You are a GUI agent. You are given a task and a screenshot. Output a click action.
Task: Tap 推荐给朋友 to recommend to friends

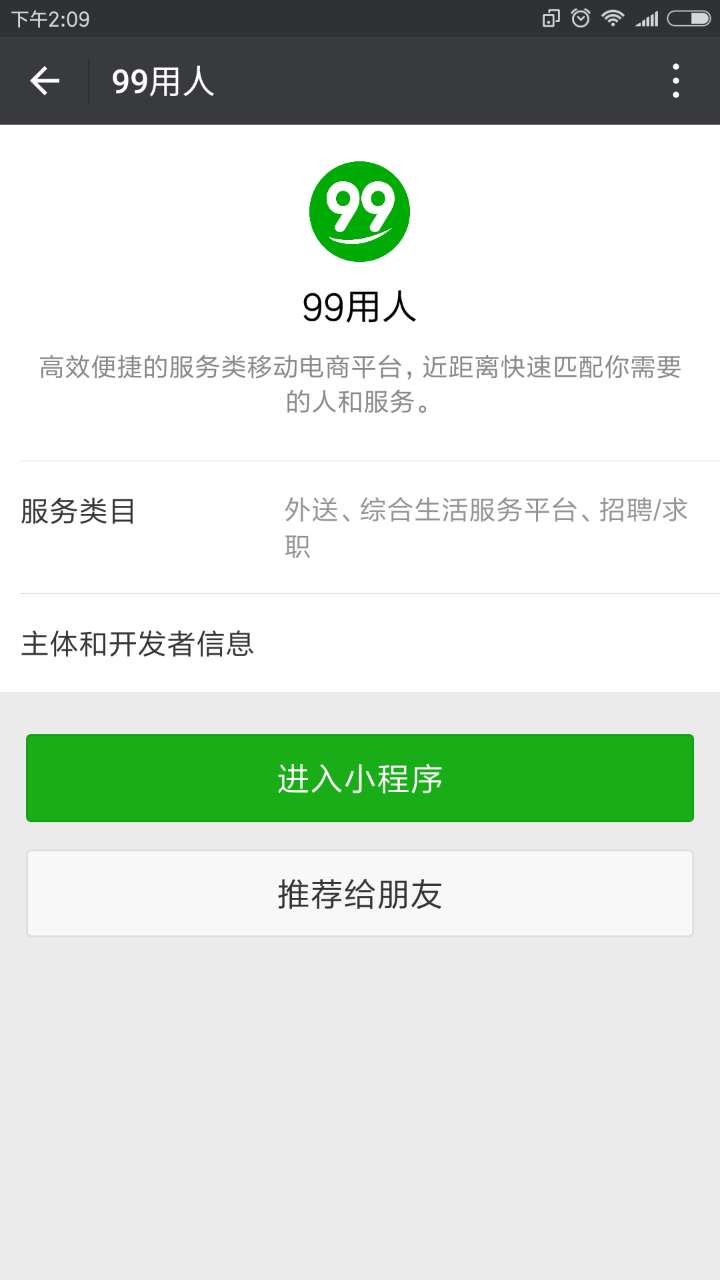point(360,894)
